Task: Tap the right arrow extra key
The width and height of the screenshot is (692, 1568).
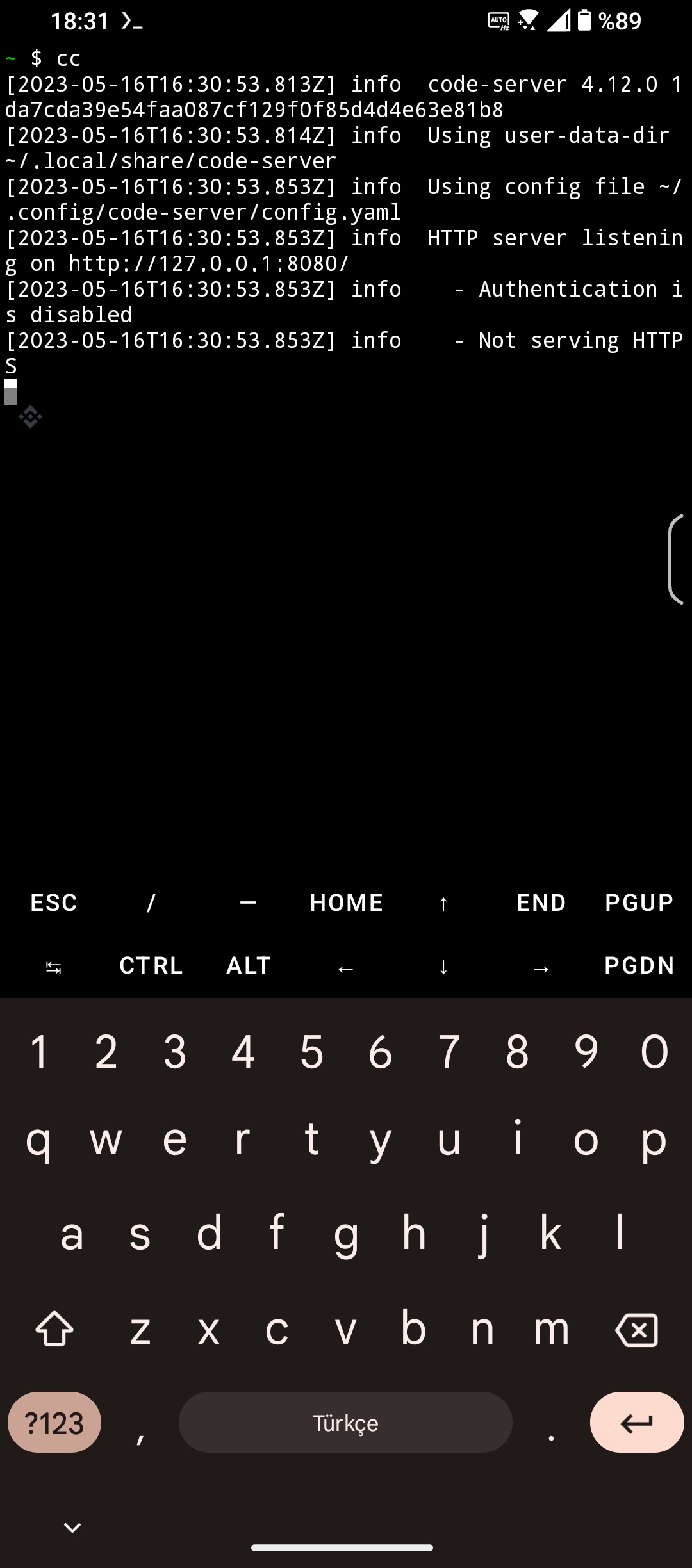Action: [x=541, y=968]
